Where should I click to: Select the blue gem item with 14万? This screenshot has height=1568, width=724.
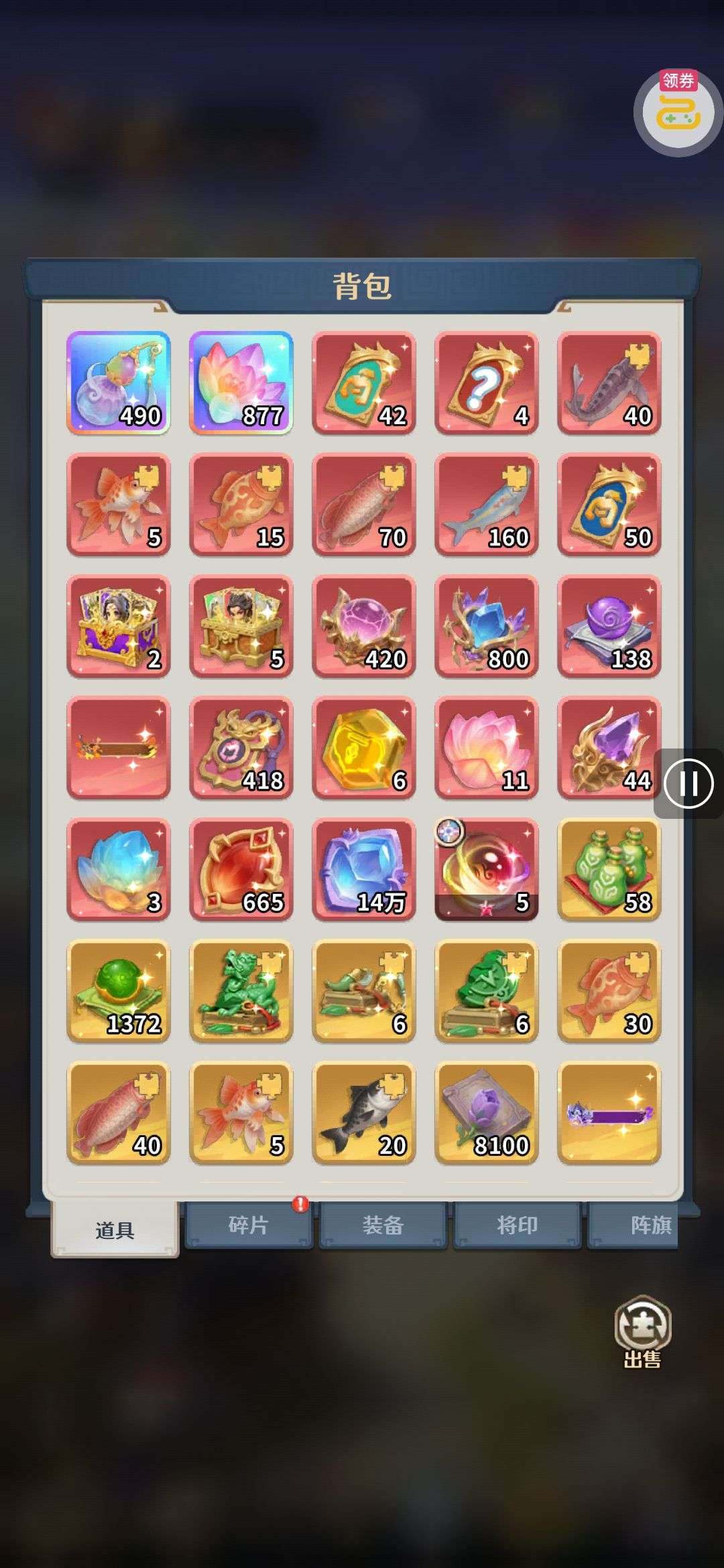pos(363,869)
